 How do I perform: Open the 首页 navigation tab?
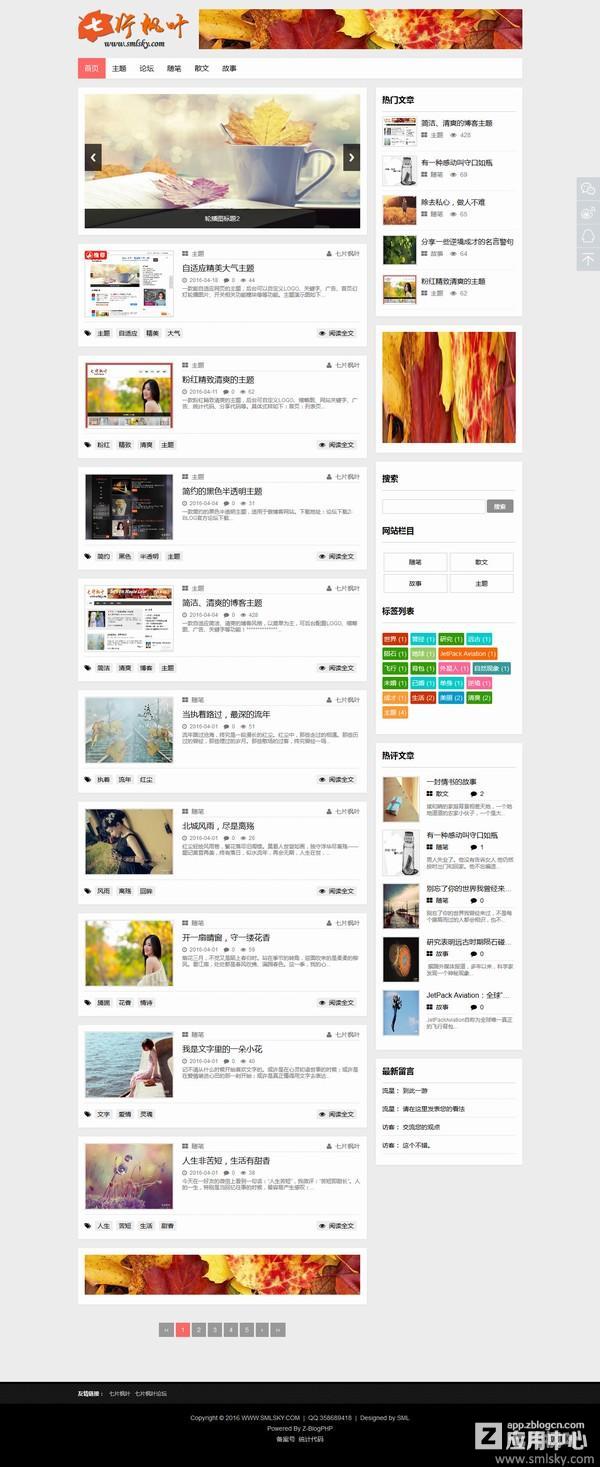pyautogui.click(x=91, y=69)
